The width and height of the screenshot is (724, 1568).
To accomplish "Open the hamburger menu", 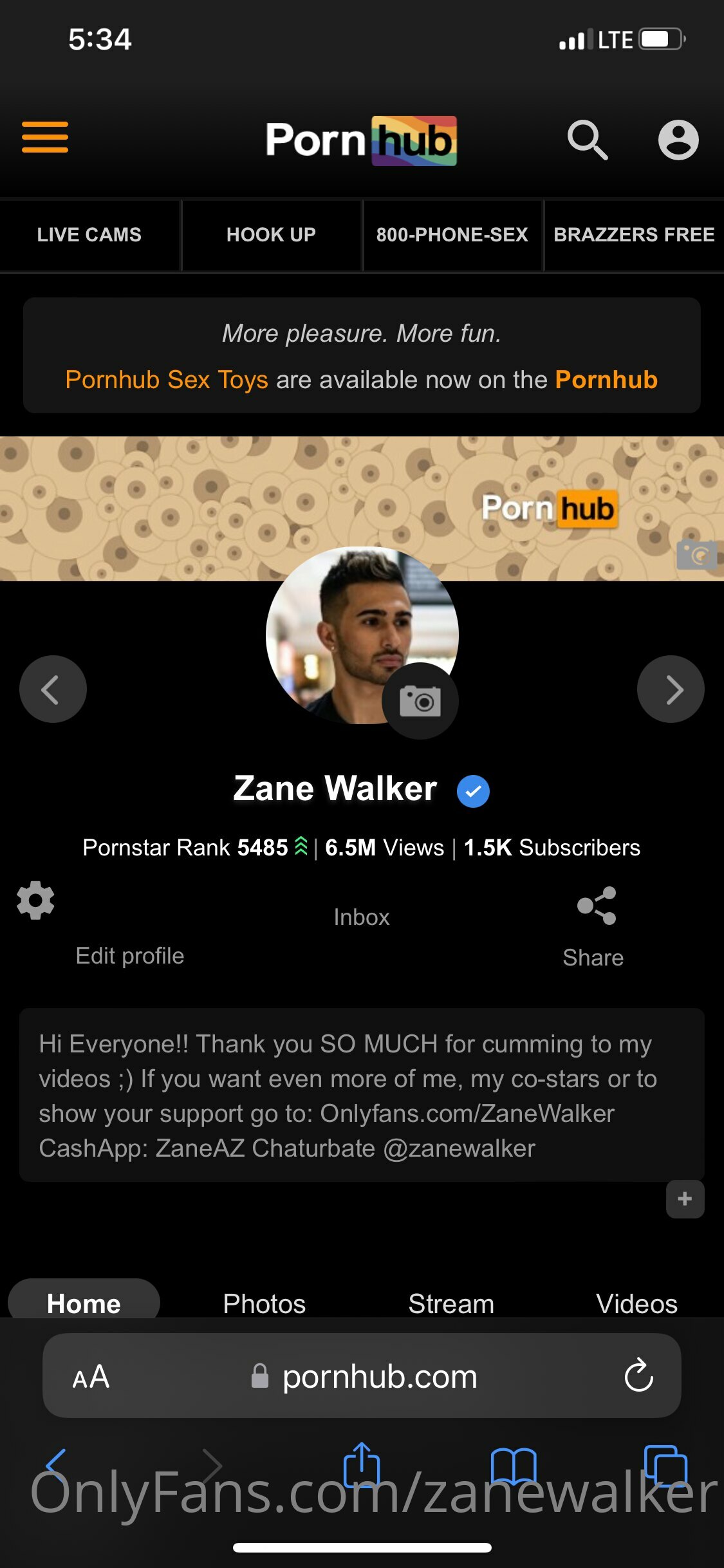I will tap(45, 137).
